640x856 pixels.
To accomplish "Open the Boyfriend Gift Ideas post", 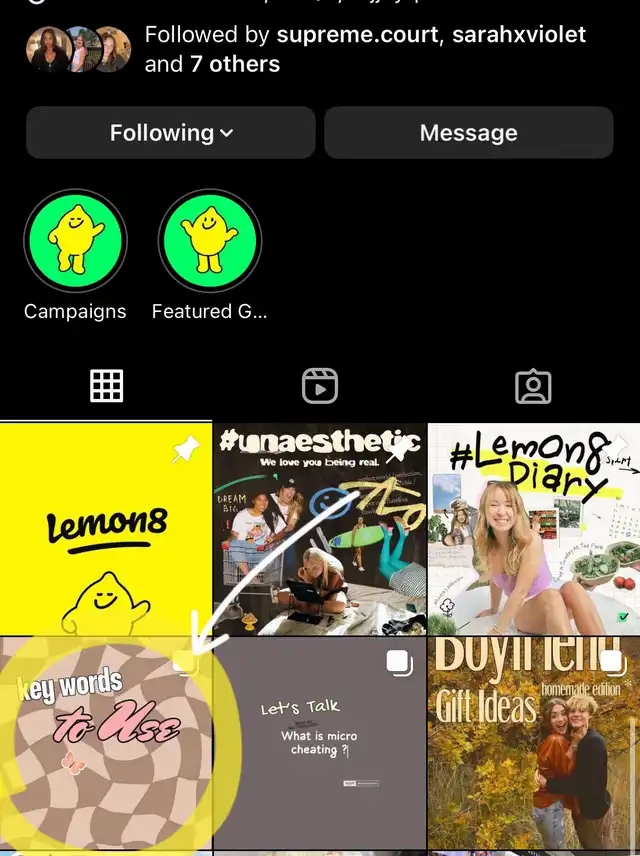I will coord(534,743).
